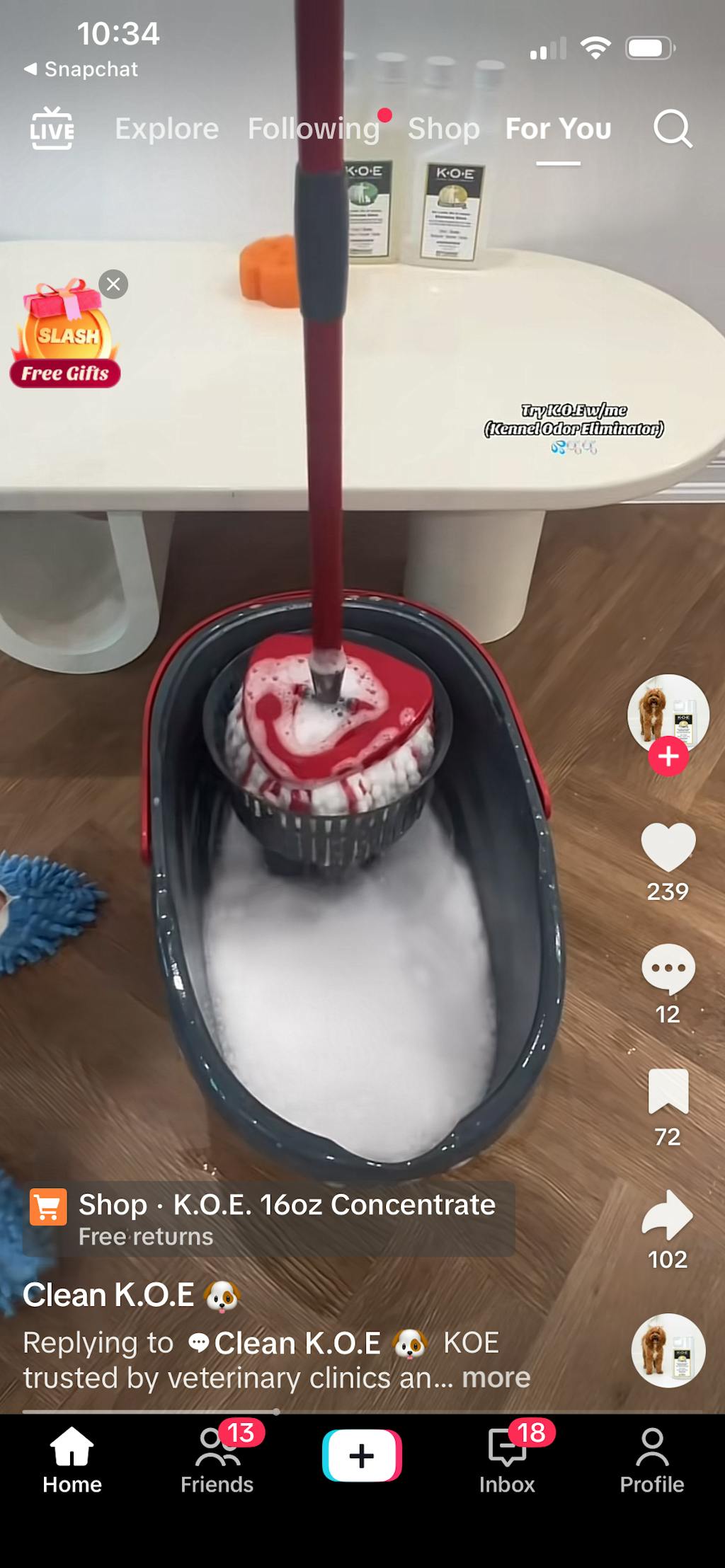
Task: Switch to the Explore tab
Action: click(x=167, y=129)
